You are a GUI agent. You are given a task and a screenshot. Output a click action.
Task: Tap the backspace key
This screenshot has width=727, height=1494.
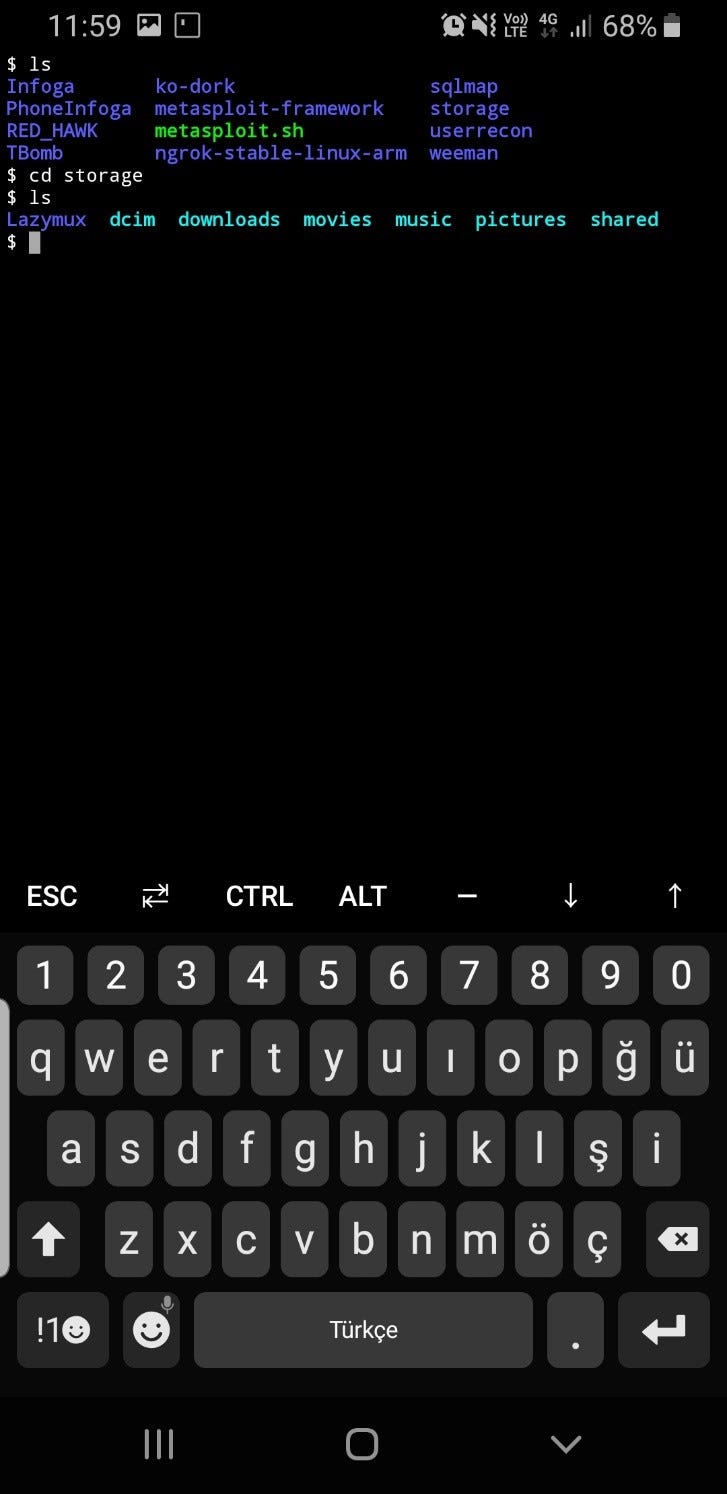tap(677, 1240)
